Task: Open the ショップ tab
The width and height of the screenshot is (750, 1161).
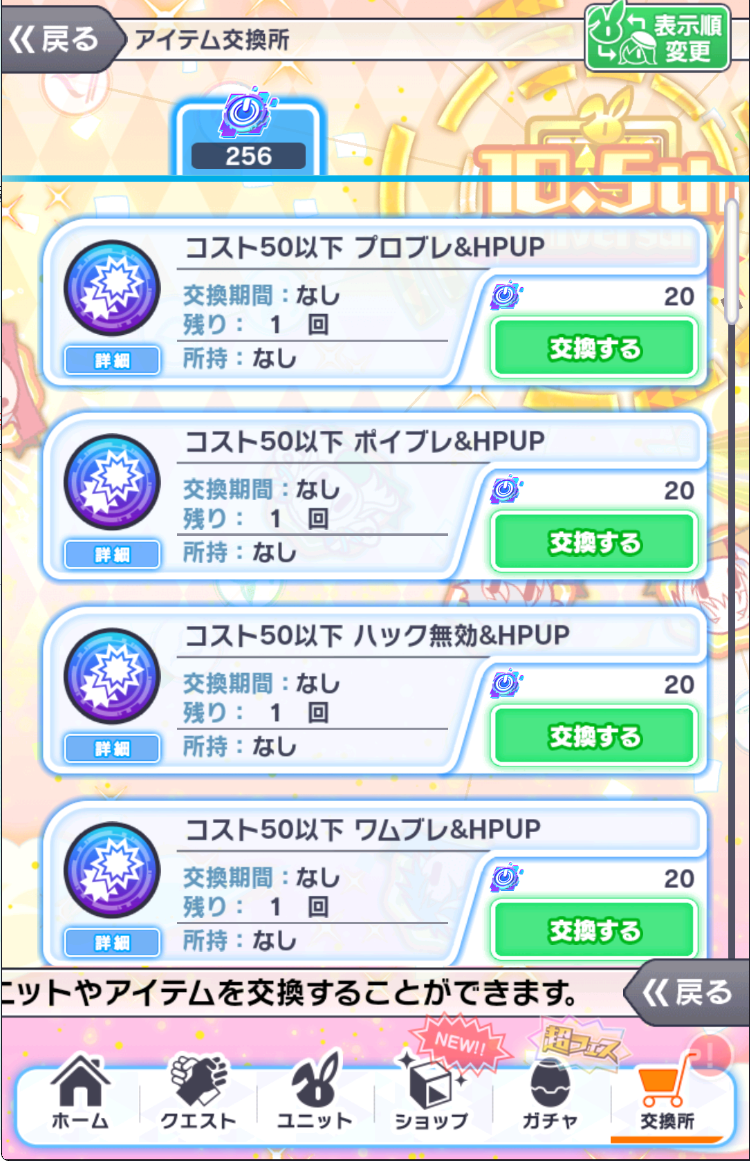Action: (433, 1095)
